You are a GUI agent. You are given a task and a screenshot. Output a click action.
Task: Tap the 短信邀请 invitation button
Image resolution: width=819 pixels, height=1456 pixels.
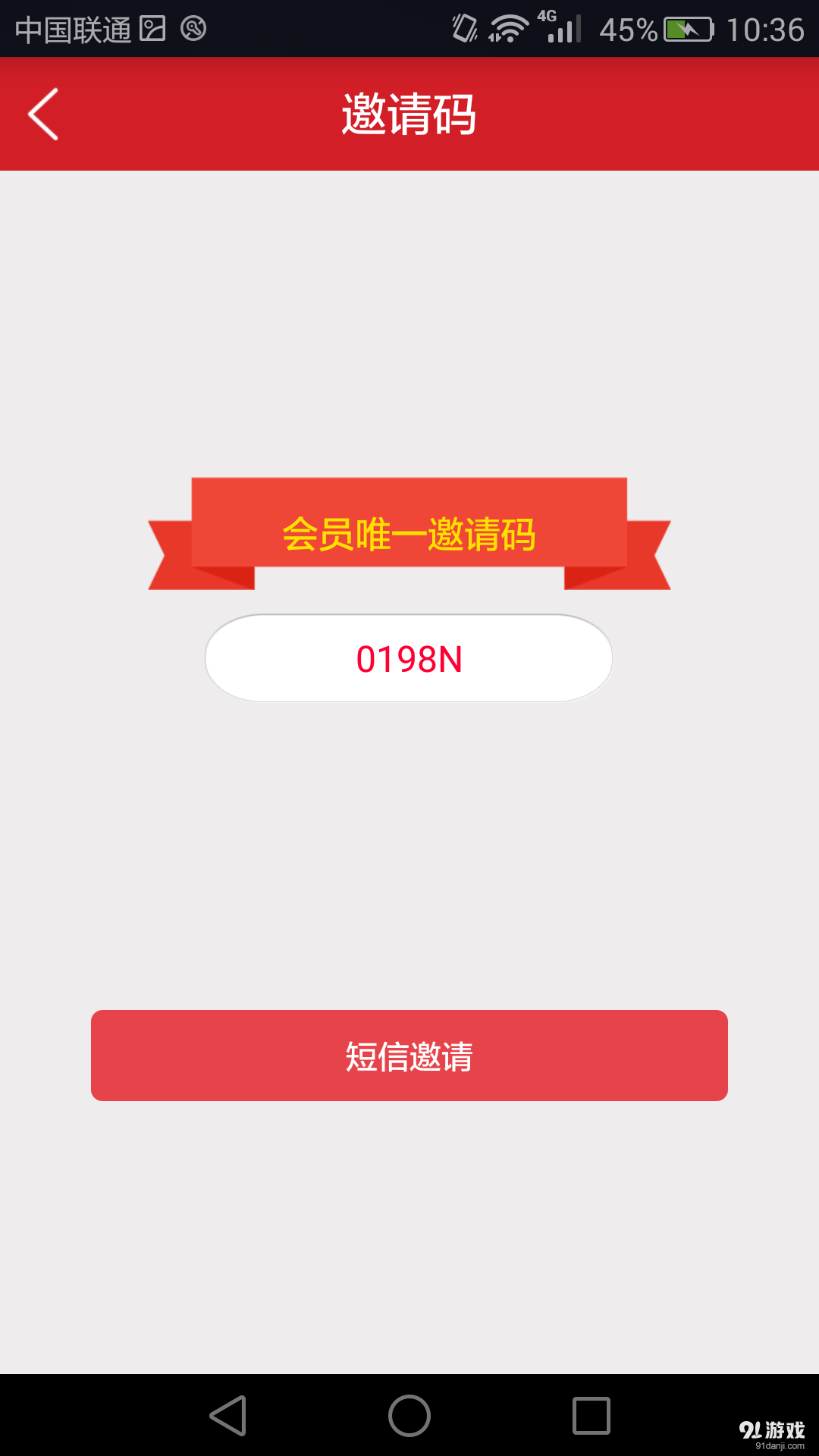tap(409, 1054)
